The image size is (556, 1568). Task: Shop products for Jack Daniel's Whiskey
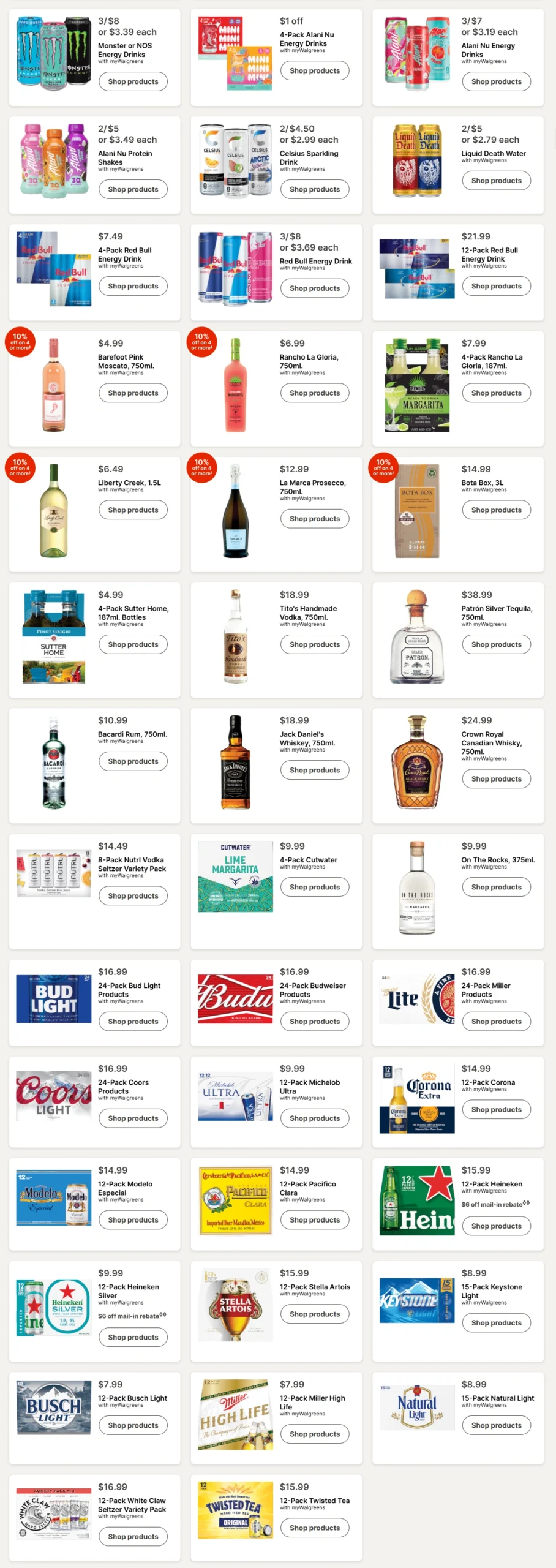[x=315, y=770]
